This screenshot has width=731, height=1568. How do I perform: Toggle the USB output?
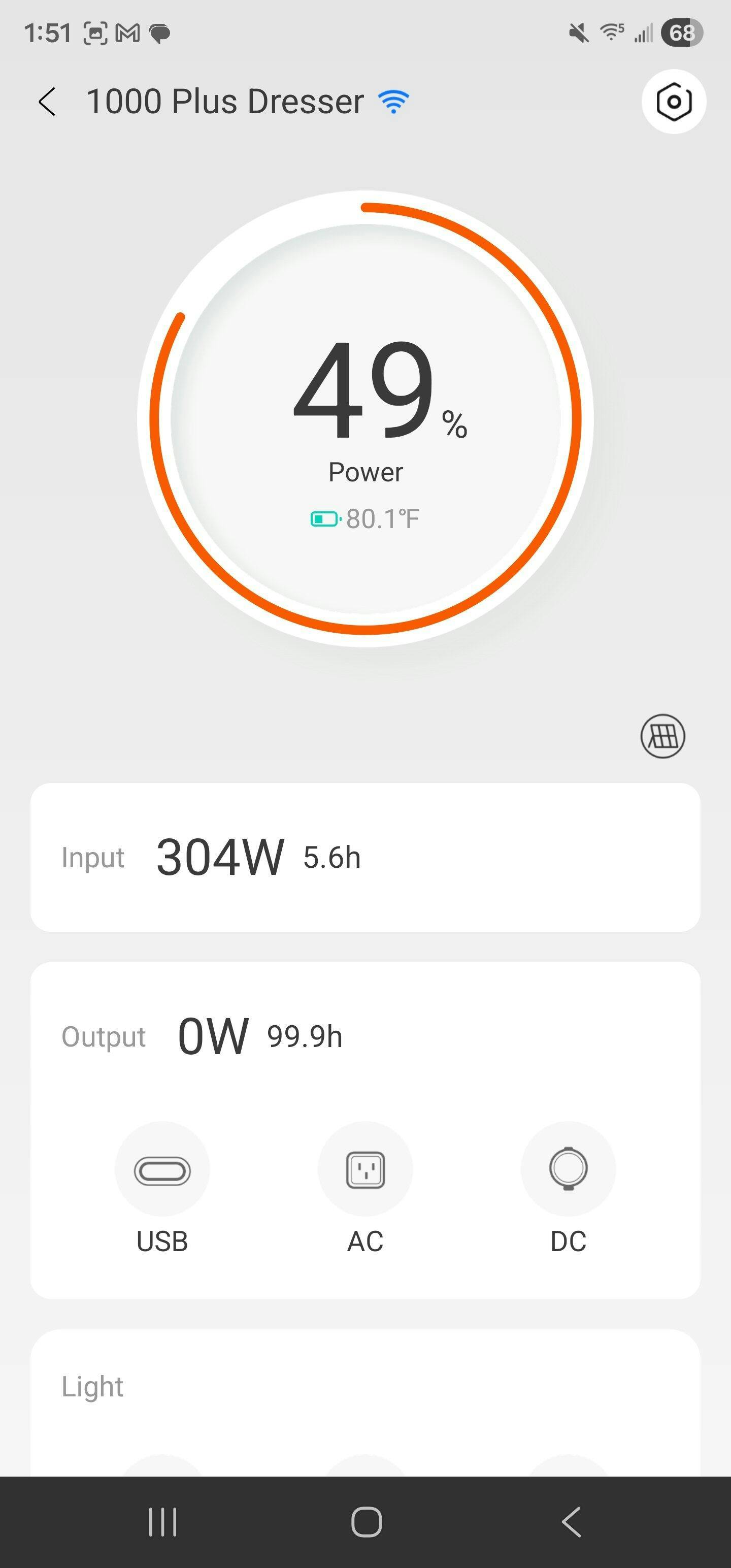click(x=162, y=1169)
